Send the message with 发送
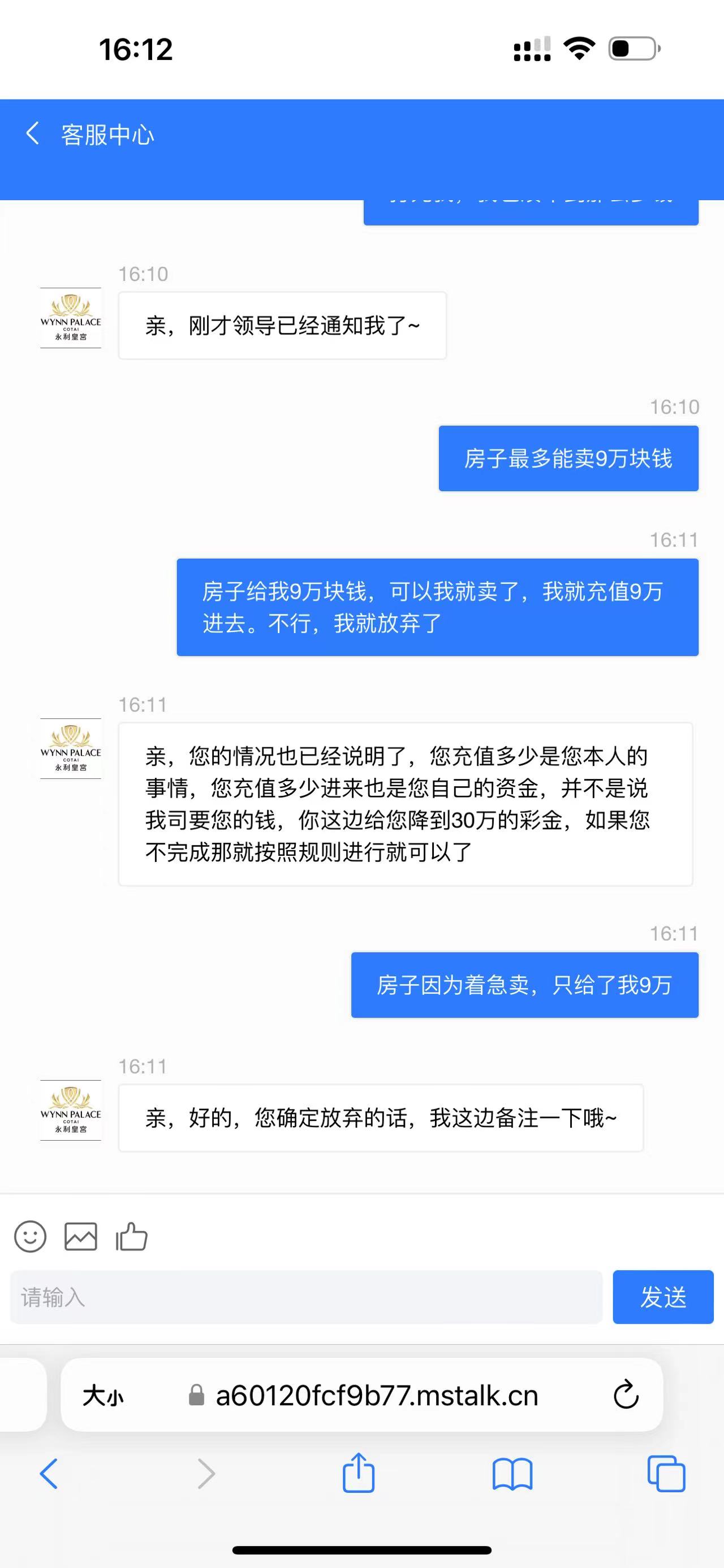This screenshot has height=1568, width=724. [662, 1297]
